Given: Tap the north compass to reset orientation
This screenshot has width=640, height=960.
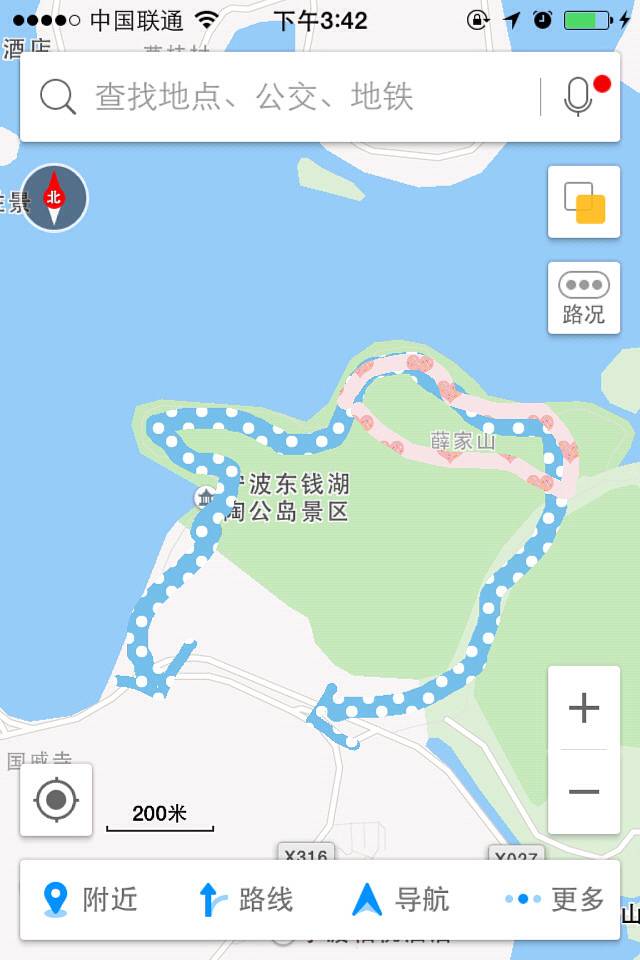Looking at the screenshot, I should click(x=55, y=198).
